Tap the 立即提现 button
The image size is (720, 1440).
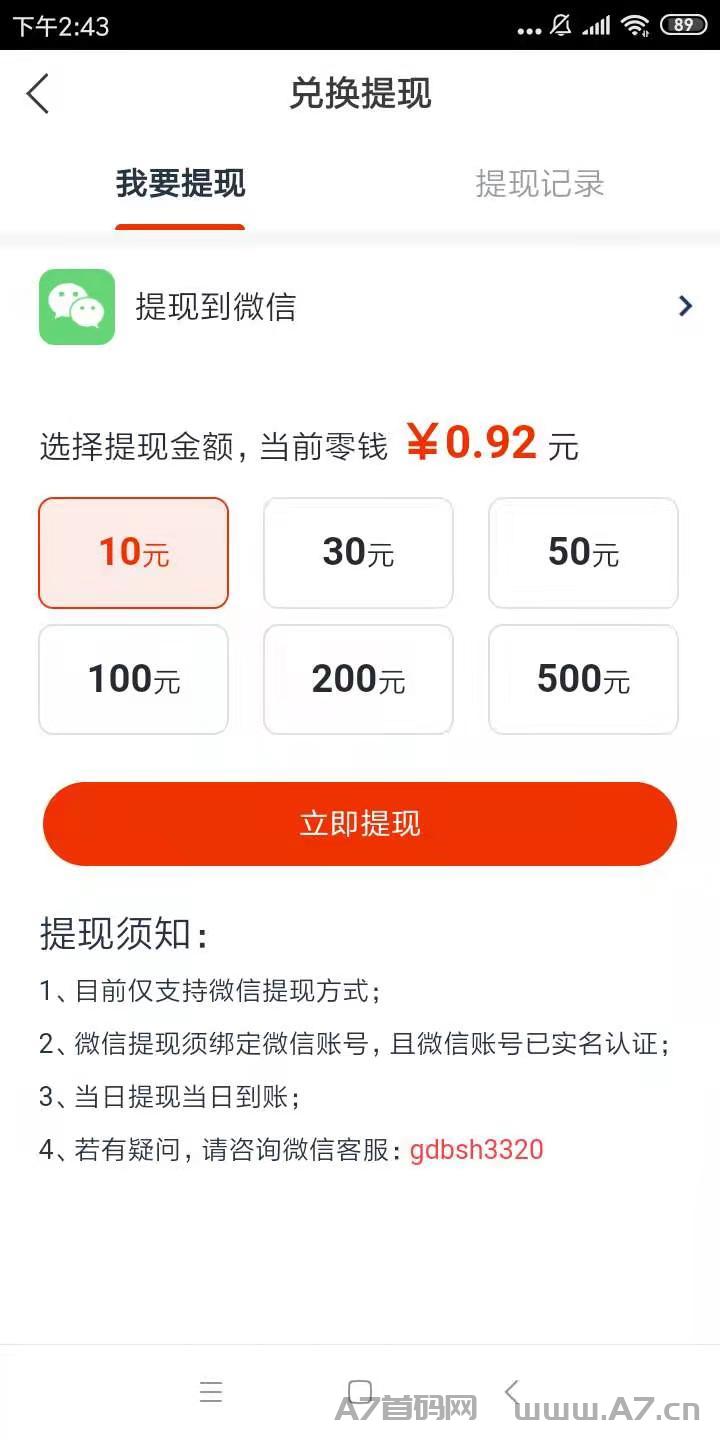(360, 824)
